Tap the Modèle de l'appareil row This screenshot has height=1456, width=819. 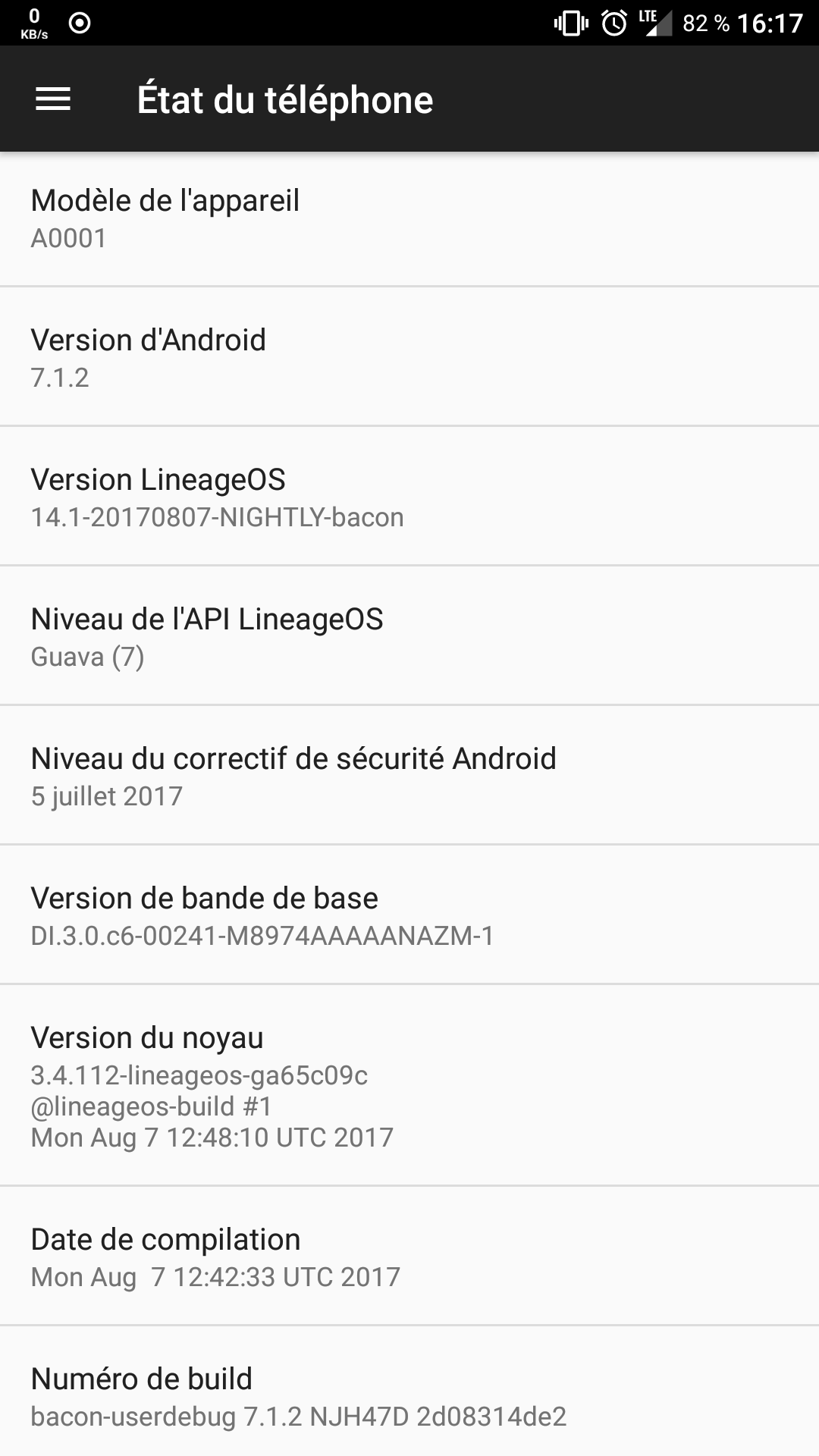coord(409,218)
